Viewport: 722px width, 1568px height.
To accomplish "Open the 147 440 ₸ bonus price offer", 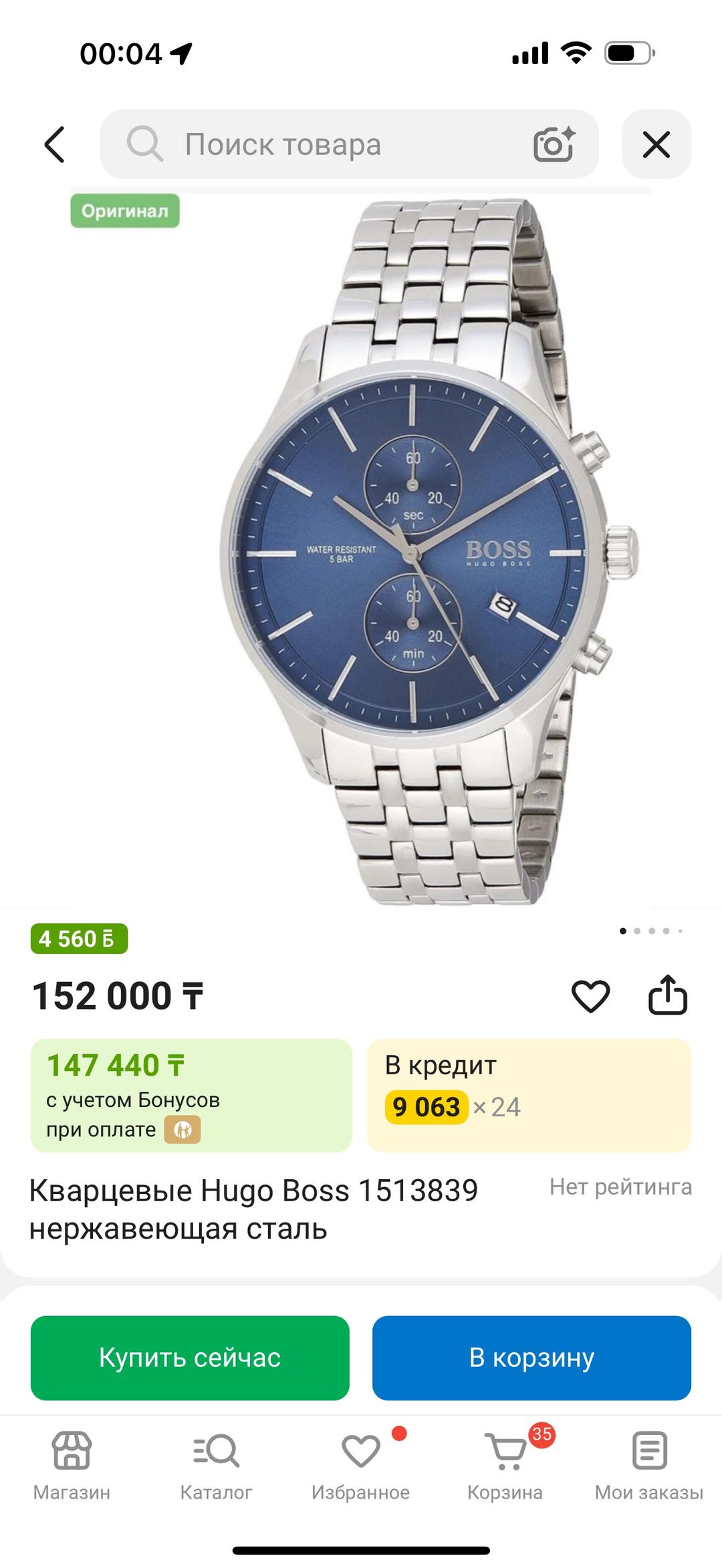I will (x=191, y=1095).
